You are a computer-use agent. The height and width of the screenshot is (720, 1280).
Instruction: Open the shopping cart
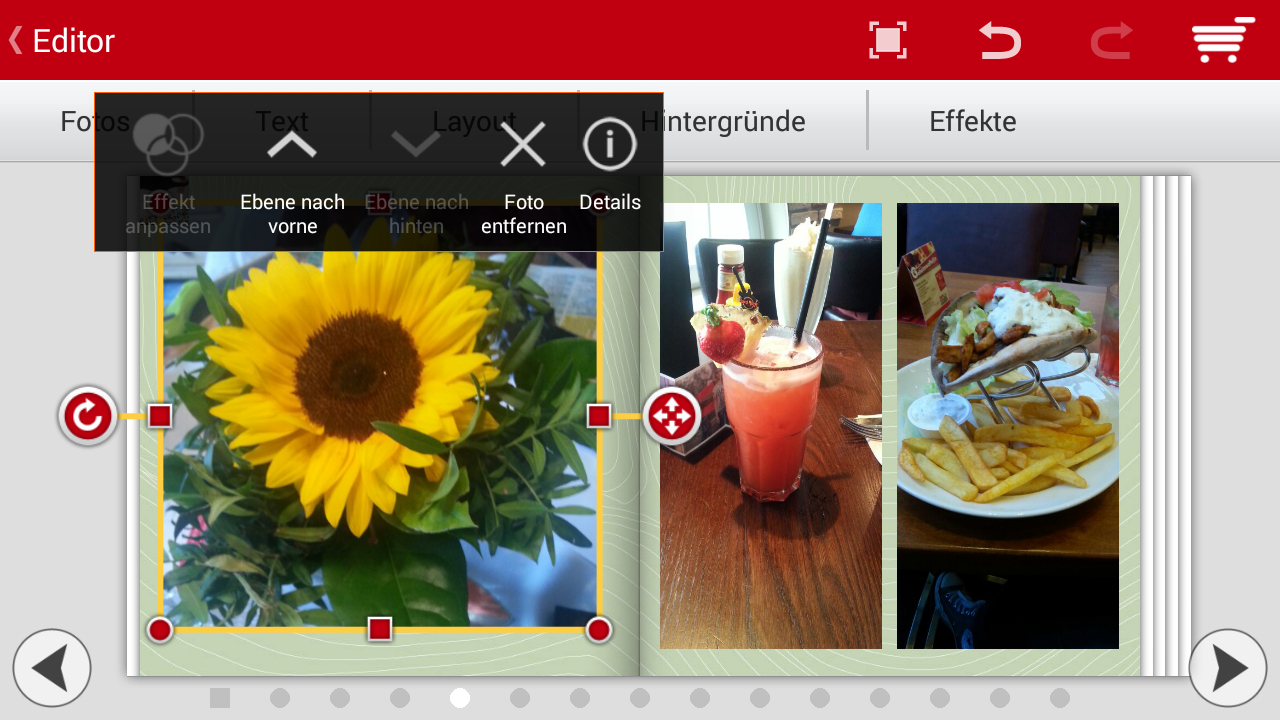(1222, 40)
